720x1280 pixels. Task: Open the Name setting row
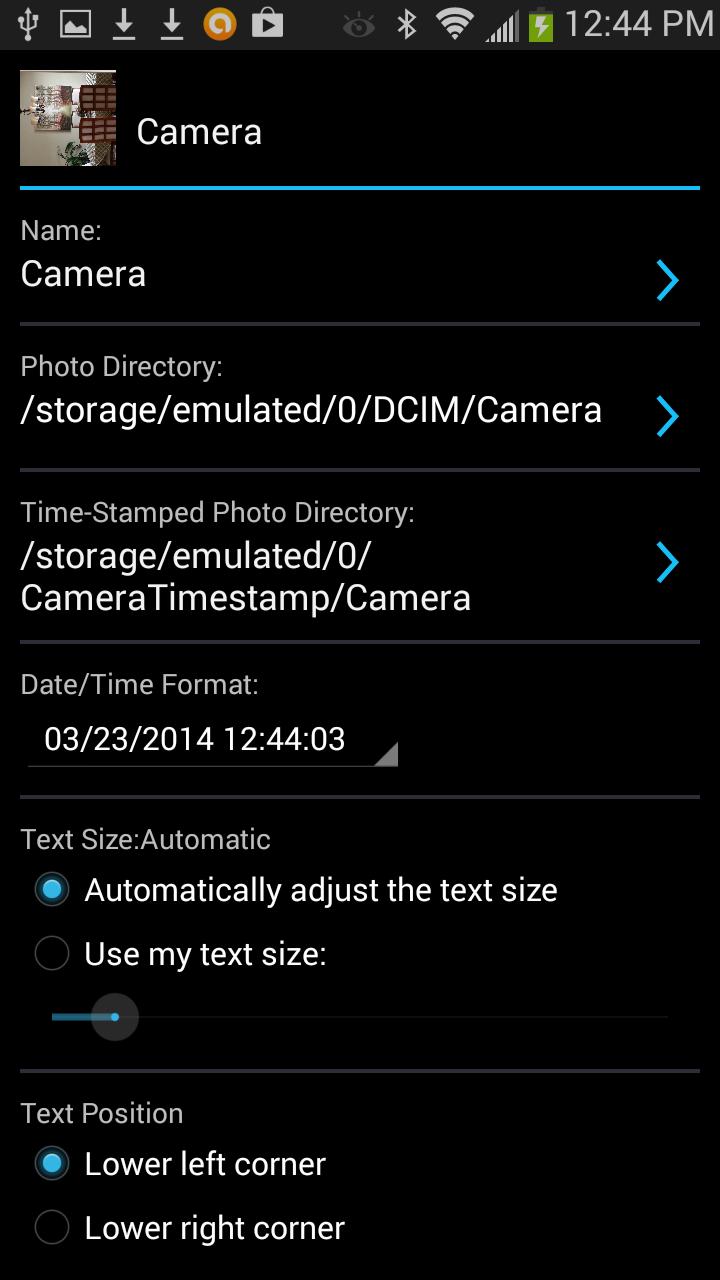click(350, 258)
